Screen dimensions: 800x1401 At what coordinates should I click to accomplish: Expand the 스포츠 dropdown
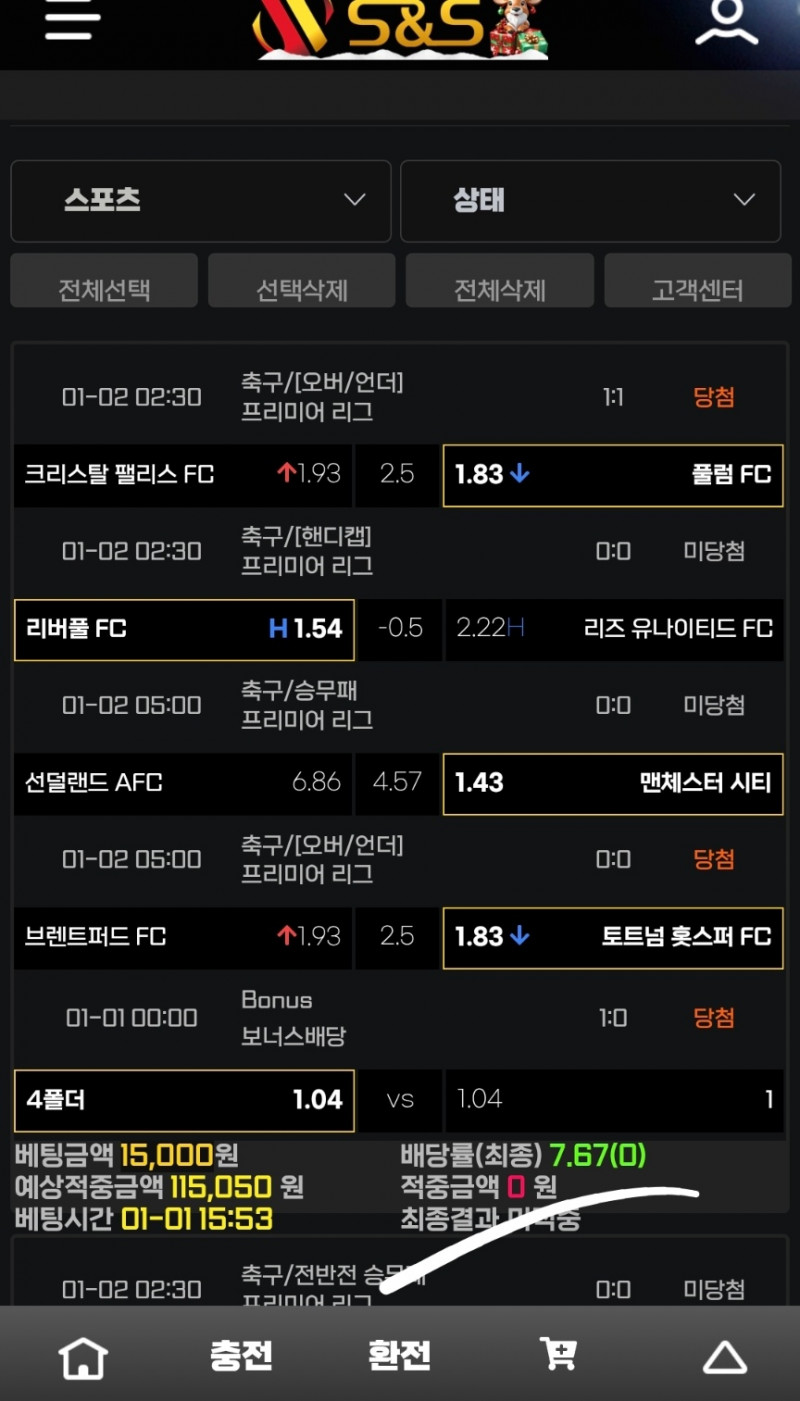pyautogui.click(x=200, y=200)
